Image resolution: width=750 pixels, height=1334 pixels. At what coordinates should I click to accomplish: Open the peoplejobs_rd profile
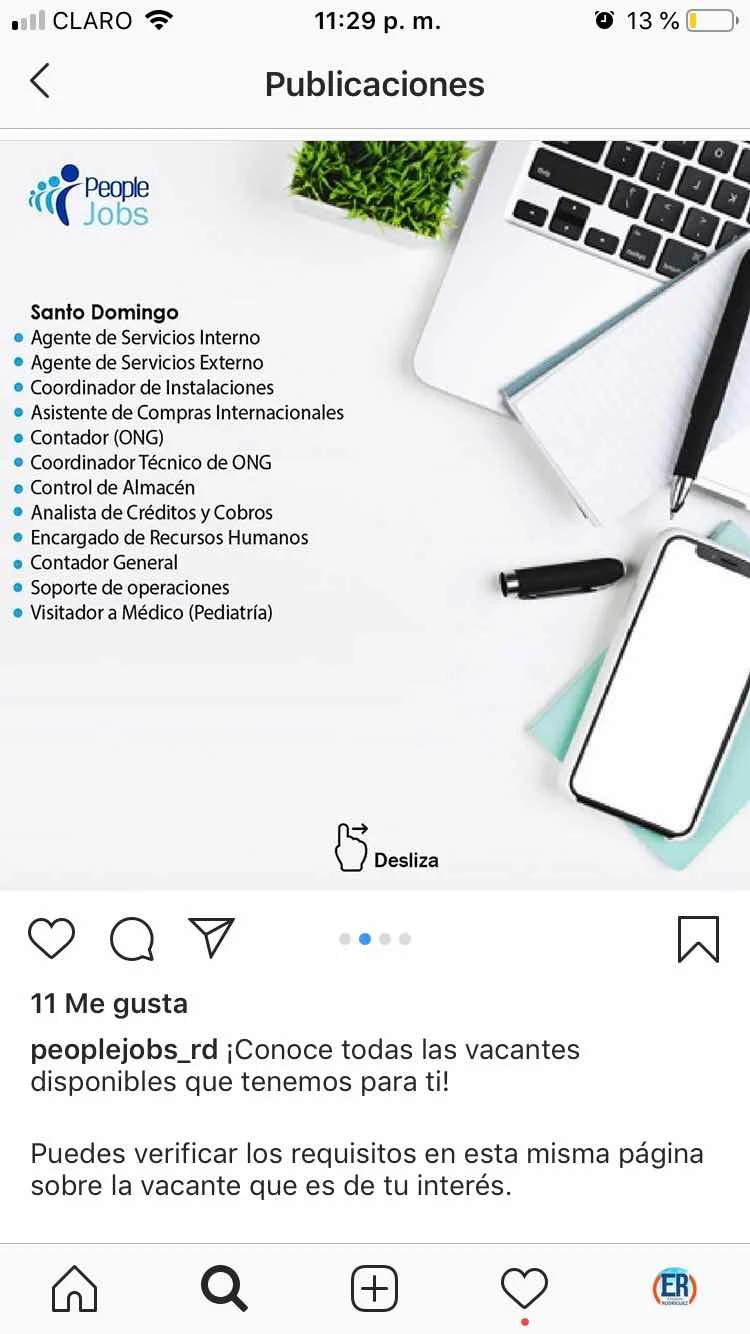click(124, 1050)
